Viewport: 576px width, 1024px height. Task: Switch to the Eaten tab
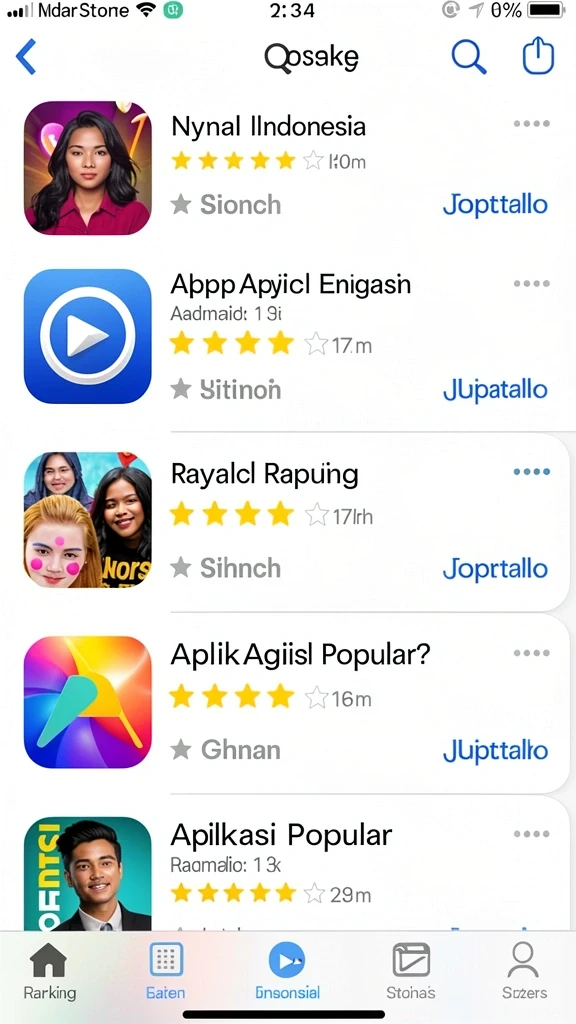pyautogui.click(x=165, y=972)
